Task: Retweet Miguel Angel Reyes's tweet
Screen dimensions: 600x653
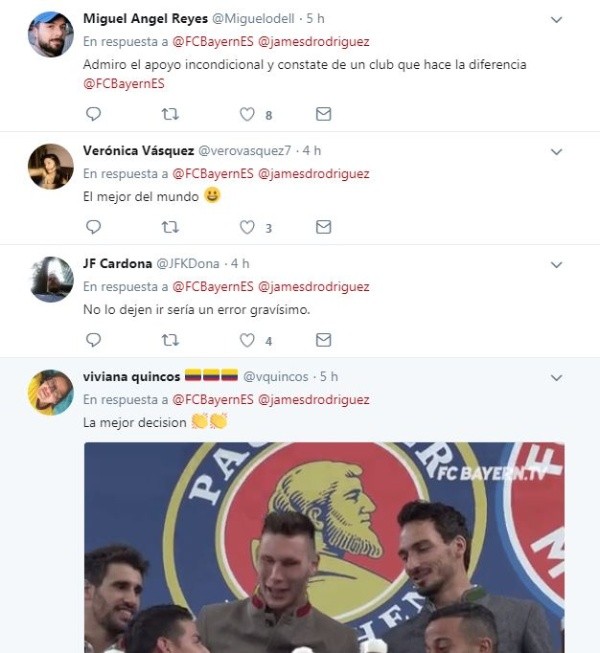Action: (170, 114)
